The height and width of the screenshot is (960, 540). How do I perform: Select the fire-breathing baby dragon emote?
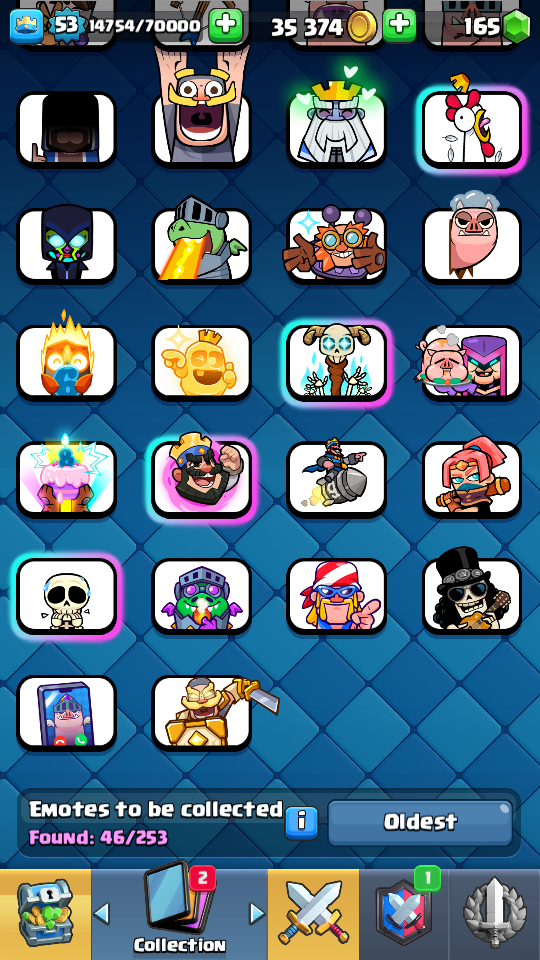coord(201,244)
